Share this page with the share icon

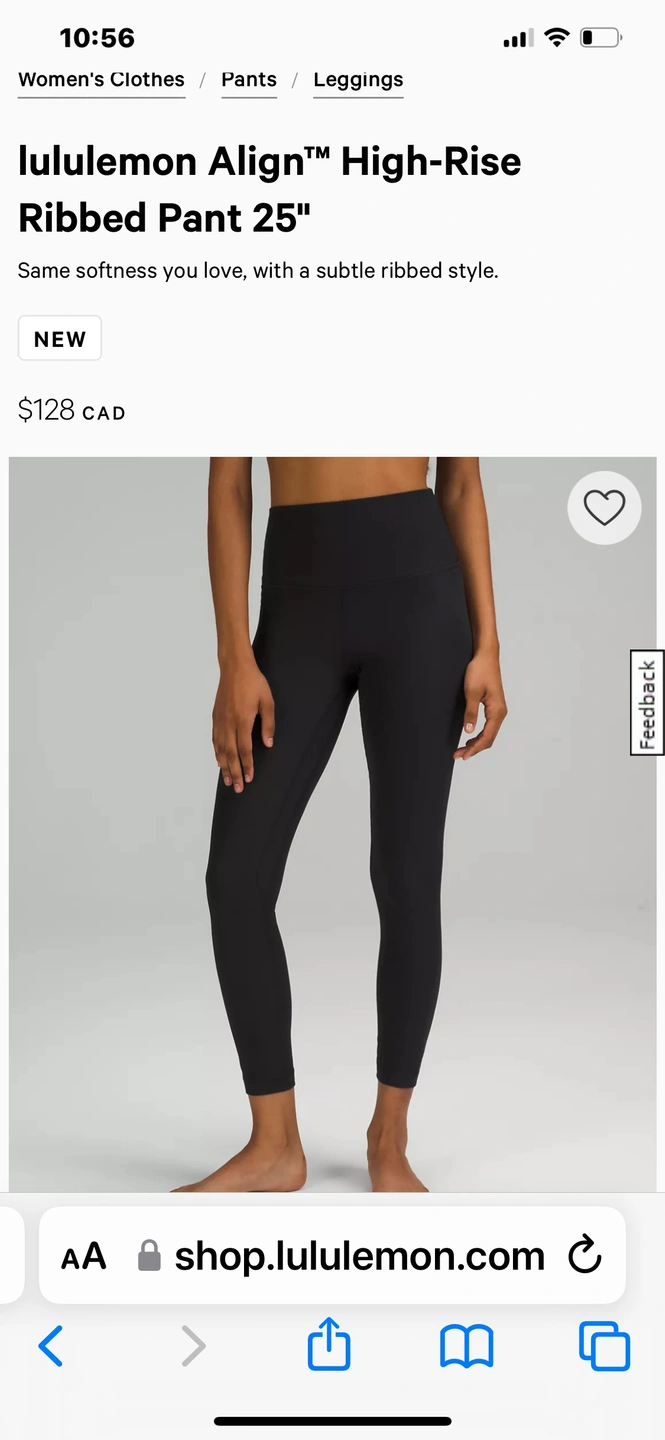pos(329,1345)
